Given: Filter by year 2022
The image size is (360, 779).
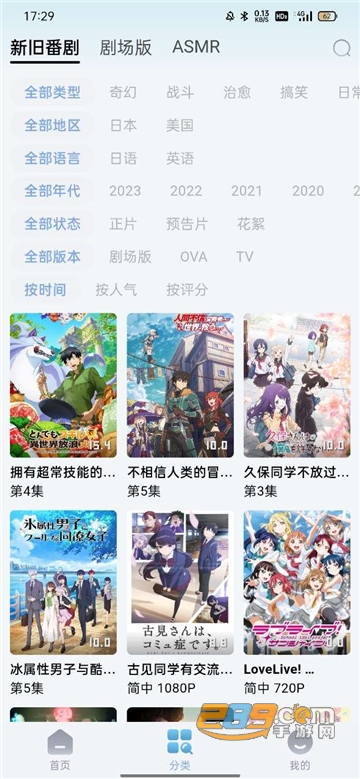Looking at the screenshot, I should [x=186, y=191].
